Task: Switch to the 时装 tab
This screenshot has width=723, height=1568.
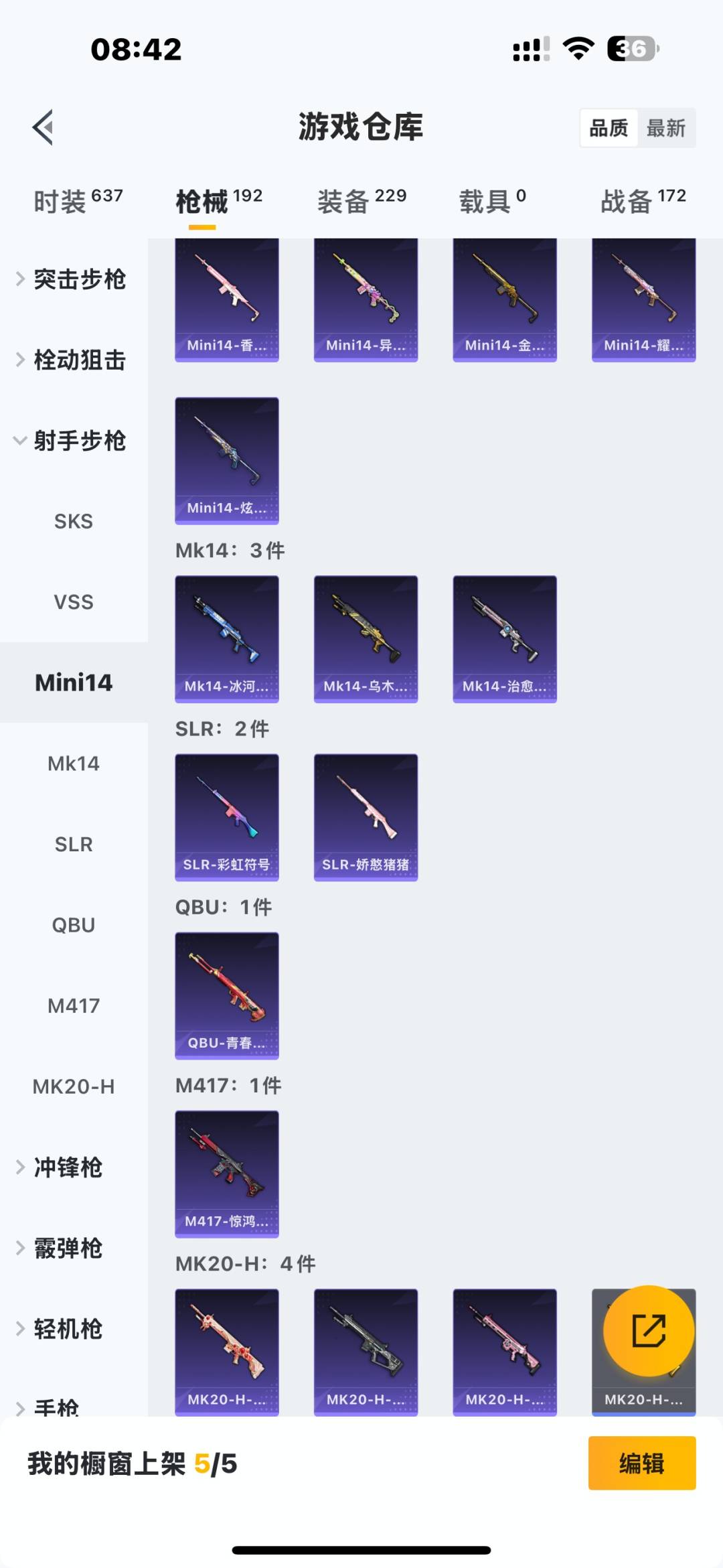Action: click(x=78, y=201)
